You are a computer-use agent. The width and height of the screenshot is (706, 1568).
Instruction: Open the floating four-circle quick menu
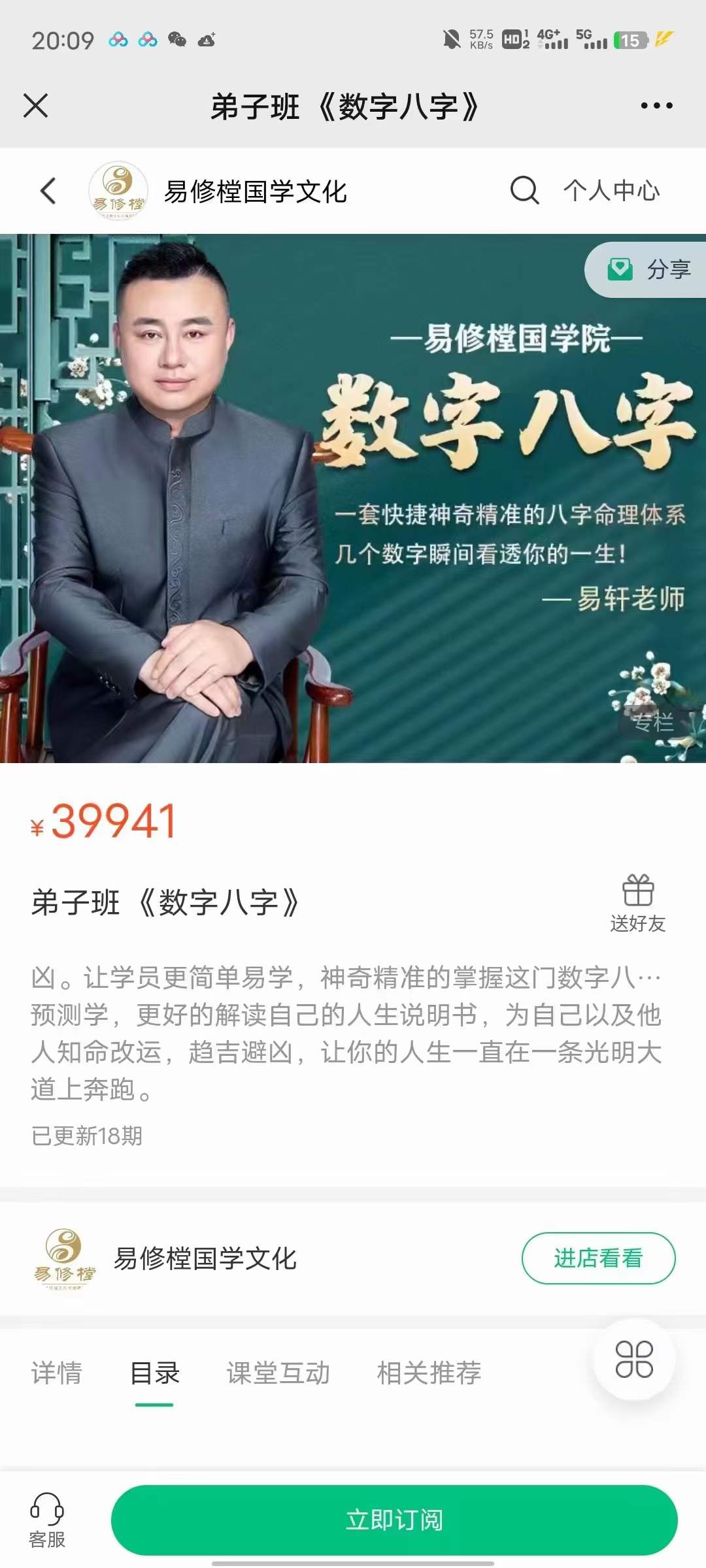(634, 1359)
